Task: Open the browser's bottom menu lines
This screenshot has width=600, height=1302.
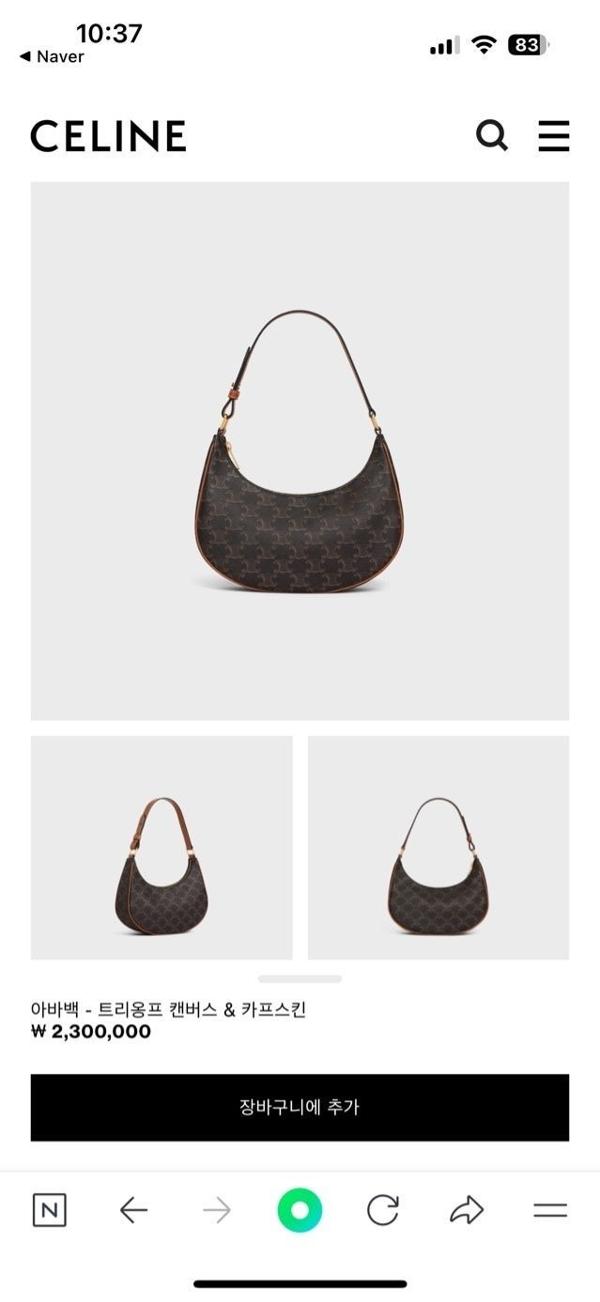Action: pyautogui.click(x=550, y=1211)
